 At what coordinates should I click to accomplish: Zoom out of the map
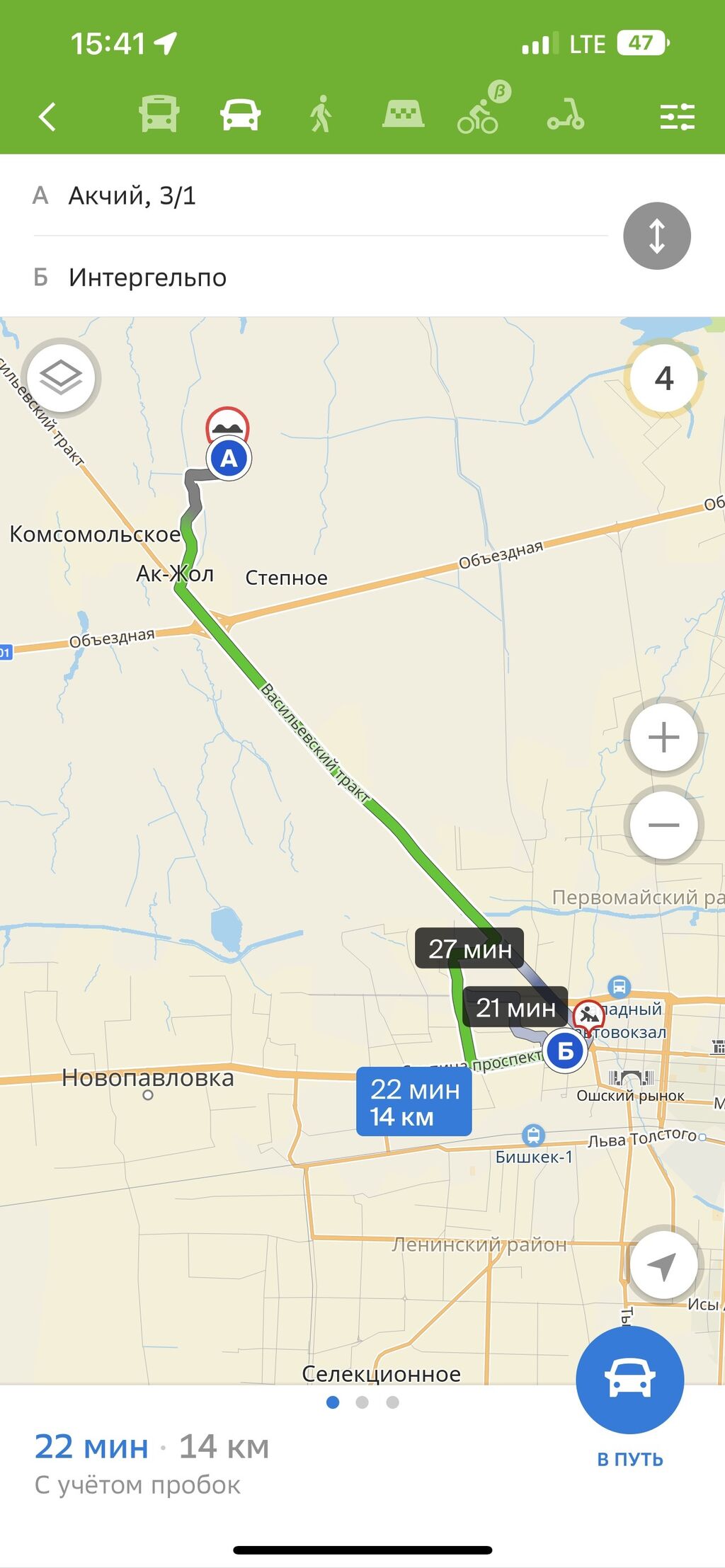[663, 825]
